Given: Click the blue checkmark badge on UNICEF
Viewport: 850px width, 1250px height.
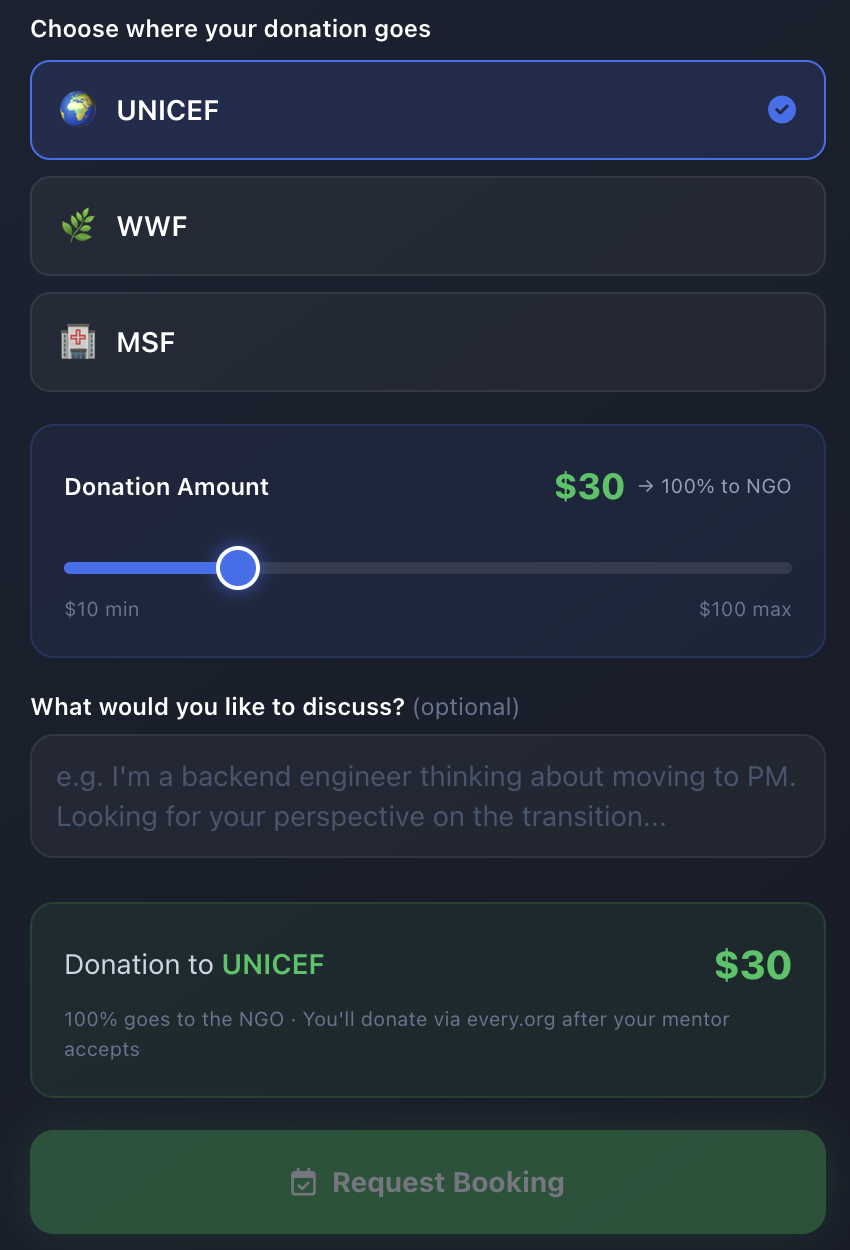Looking at the screenshot, I should (x=781, y=110).
